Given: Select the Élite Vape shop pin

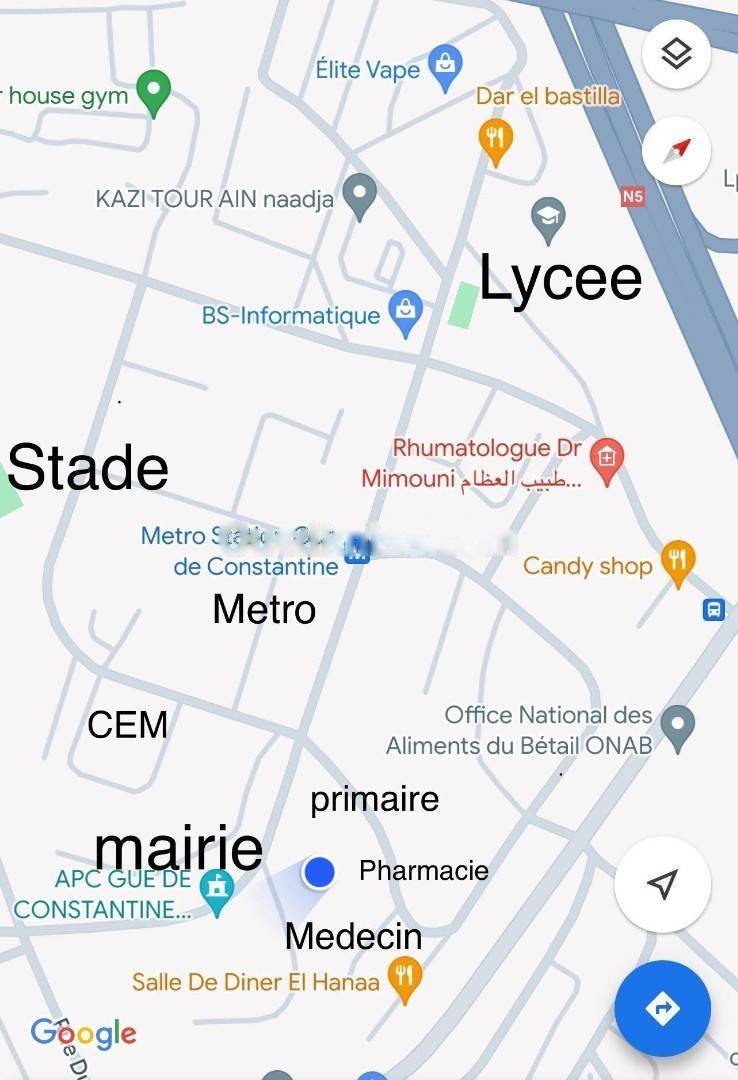Looking at the screenshot, I should click(x=445, y=66).
